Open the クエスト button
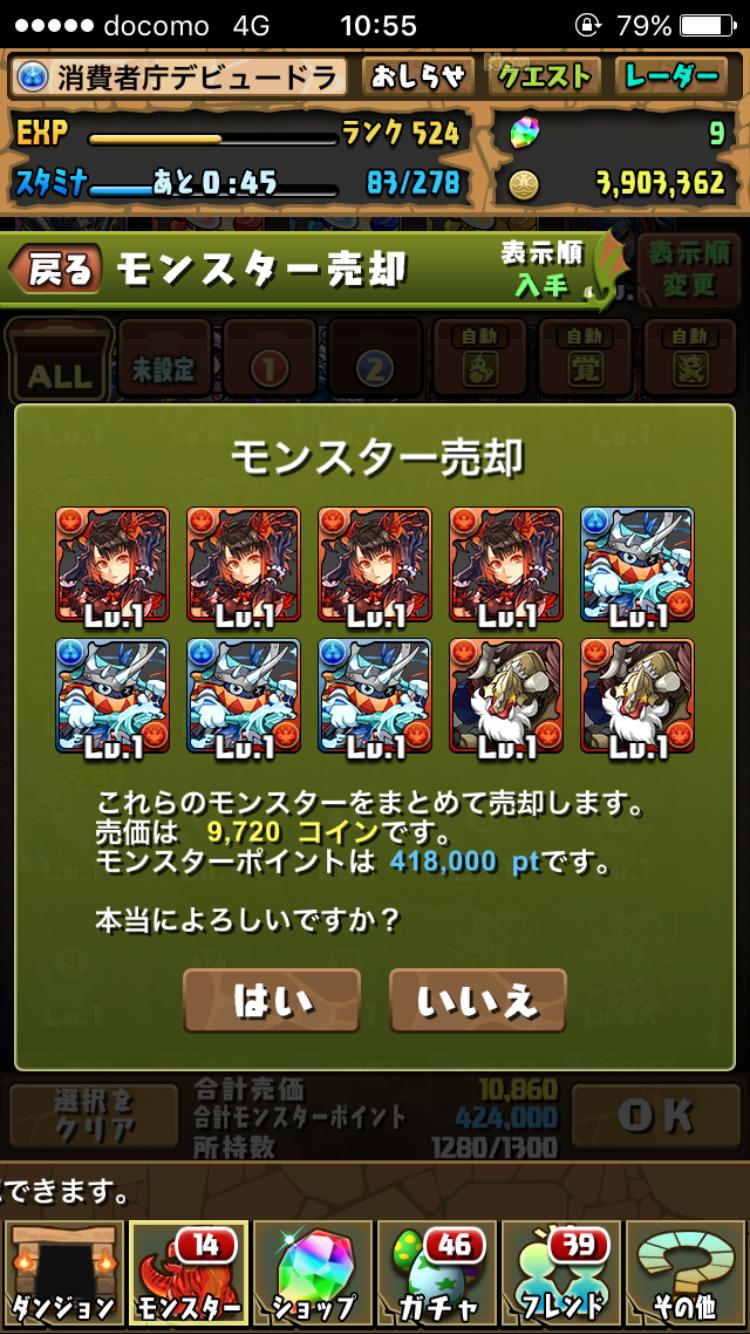The image size is (750, 1334). coord(544,76)
